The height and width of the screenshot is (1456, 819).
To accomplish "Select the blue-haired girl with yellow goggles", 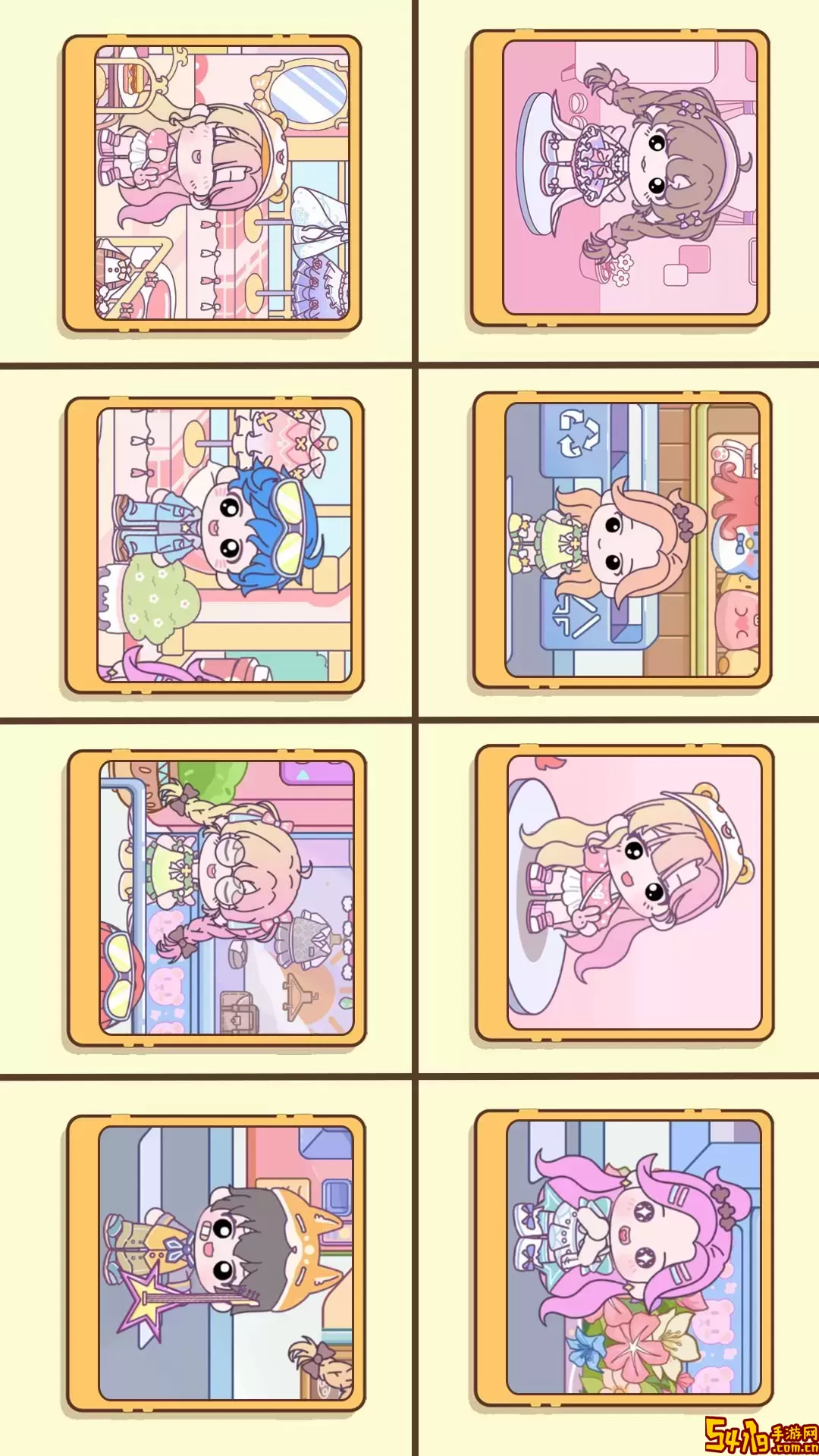I will (x=224, y=545).
